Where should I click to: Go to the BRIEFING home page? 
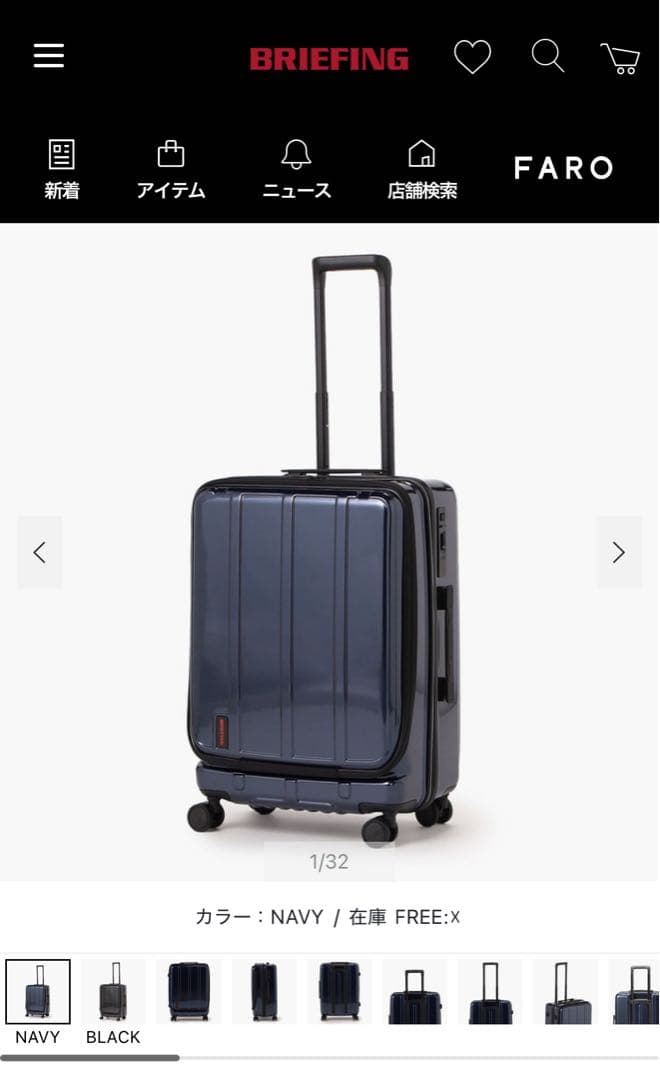pyautogui.click(x=329, y=59)
